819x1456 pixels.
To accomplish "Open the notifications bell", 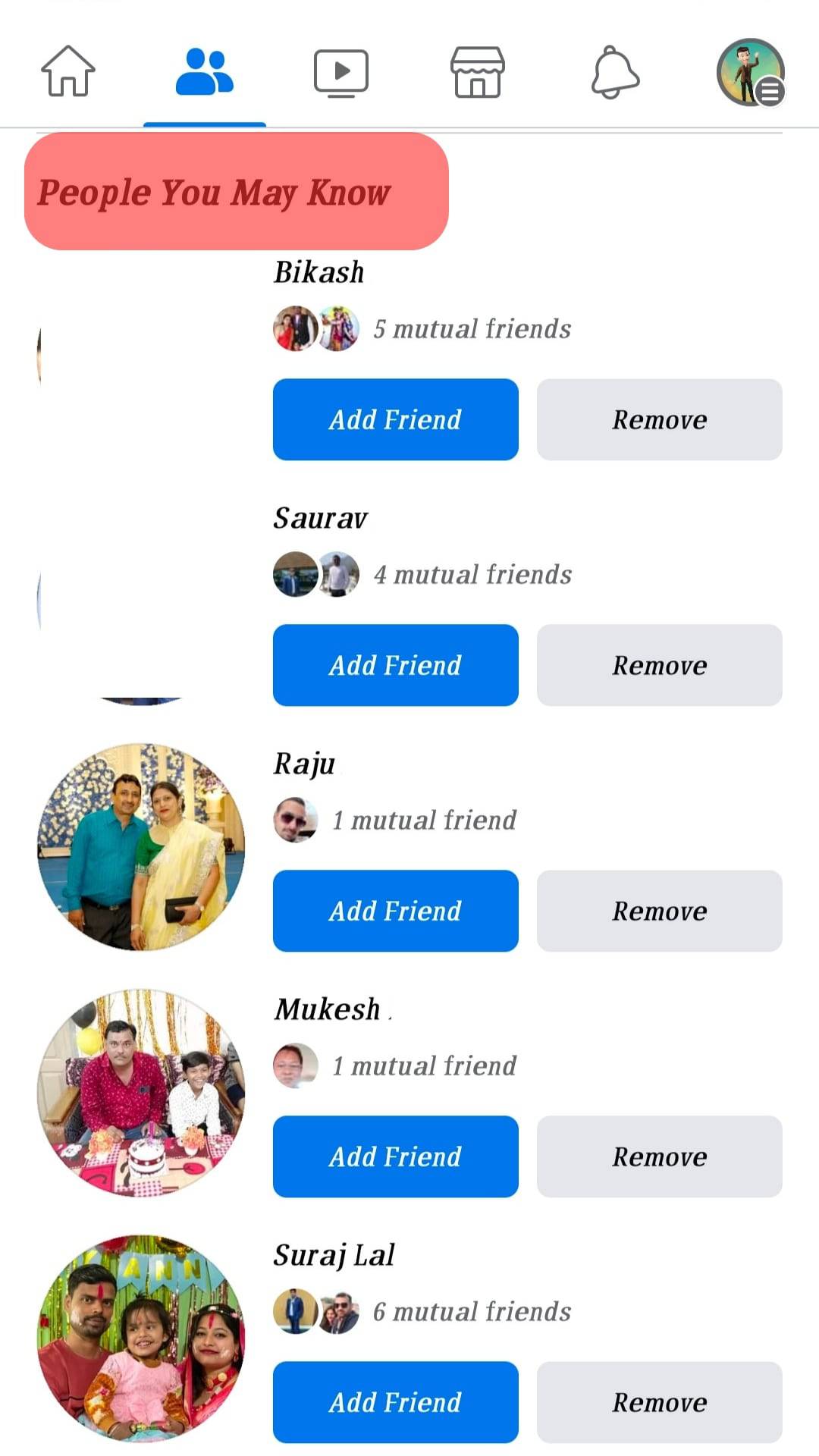I will [615, 72].
